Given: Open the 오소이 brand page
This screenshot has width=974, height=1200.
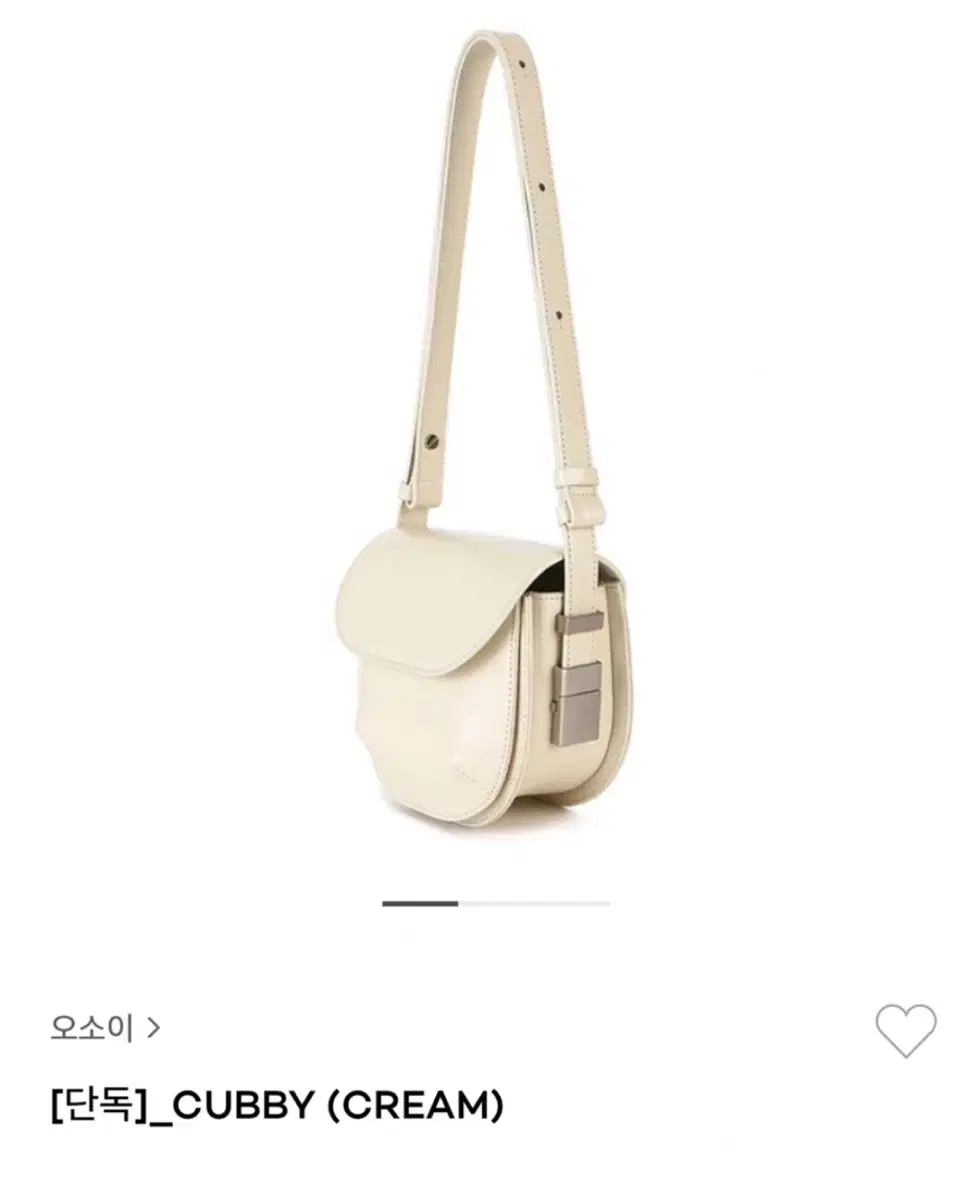Looking at the screenshot, I should click(104, 1027).
